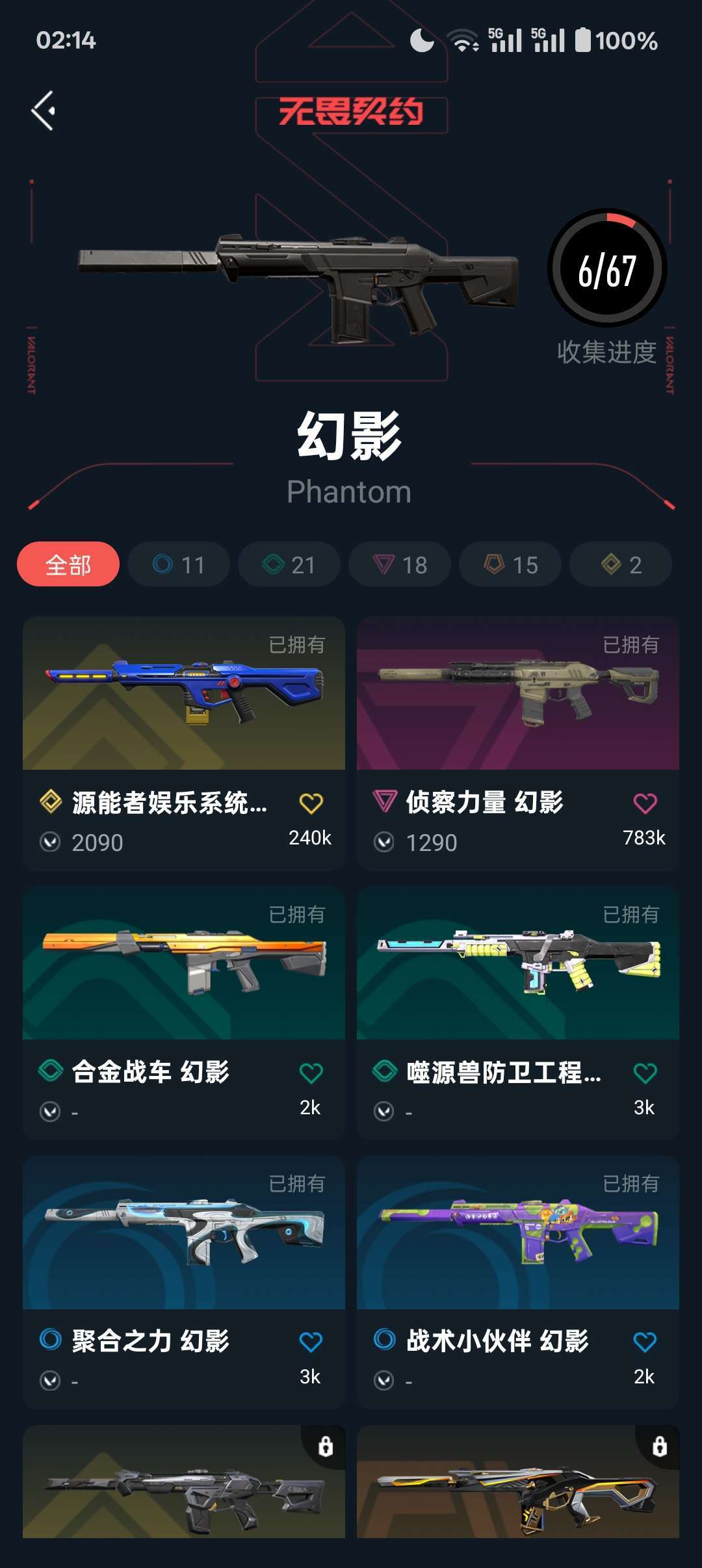Filter skins by the green tier showing 21

[289, 564]
